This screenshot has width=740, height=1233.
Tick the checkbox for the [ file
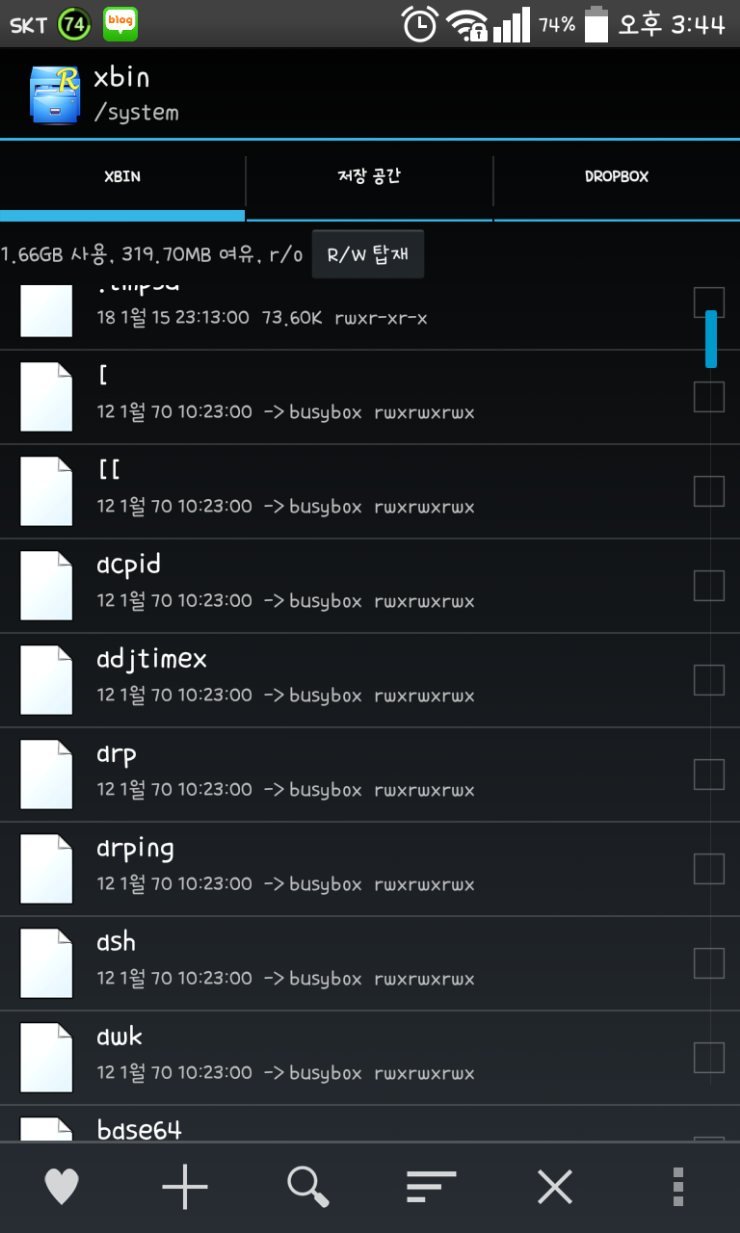click(x=709, y=397)
